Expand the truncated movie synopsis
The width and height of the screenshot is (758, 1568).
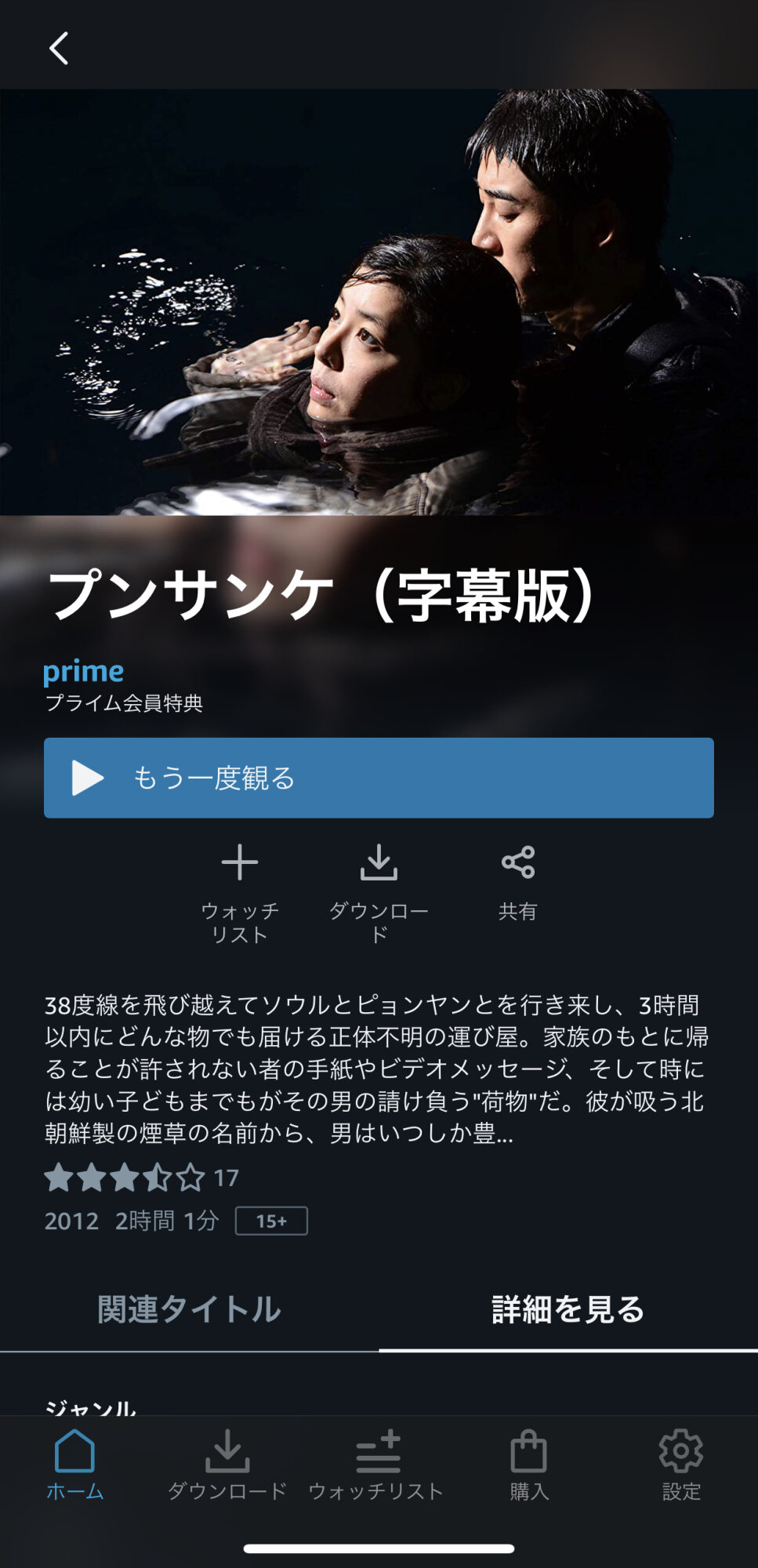376,1069
